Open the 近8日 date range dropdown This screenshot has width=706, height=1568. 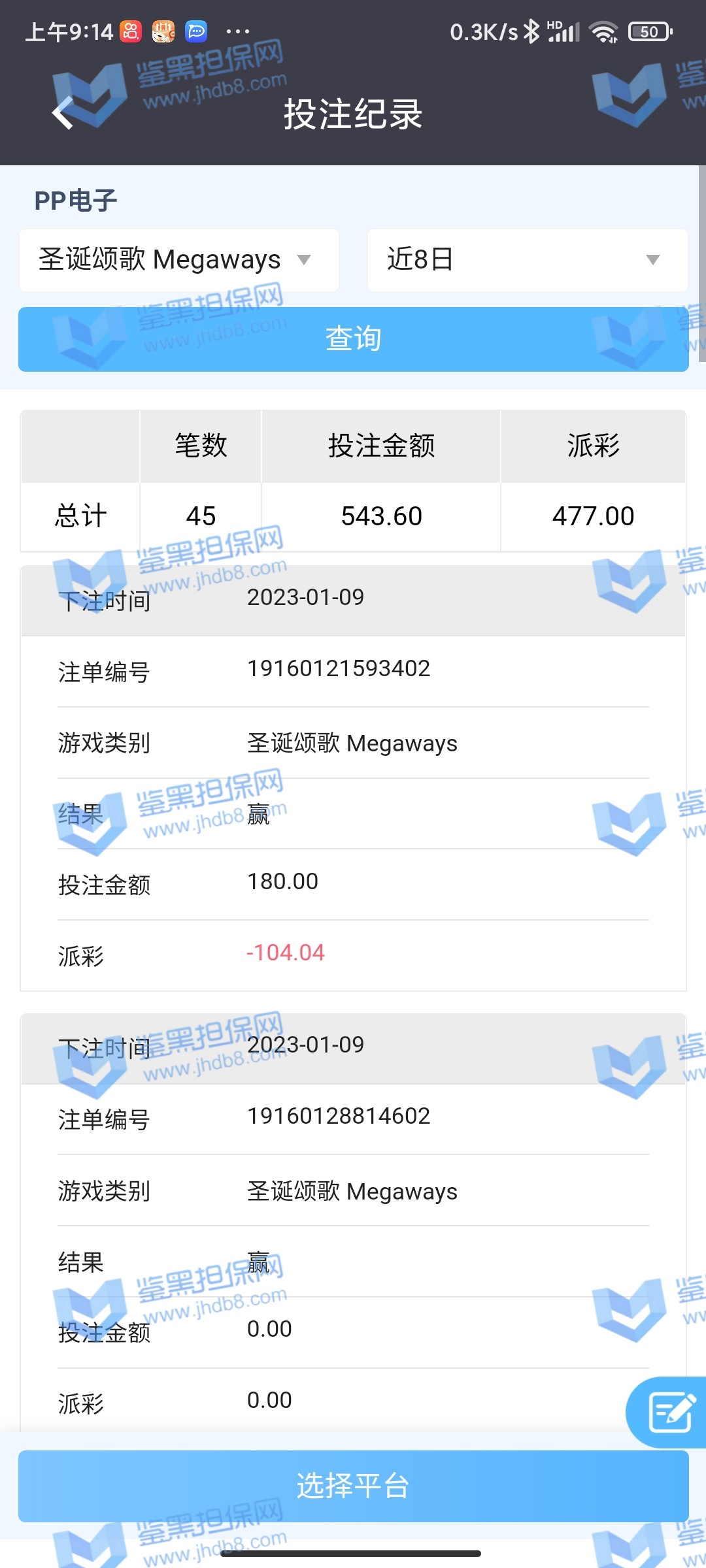click(527, 260)
